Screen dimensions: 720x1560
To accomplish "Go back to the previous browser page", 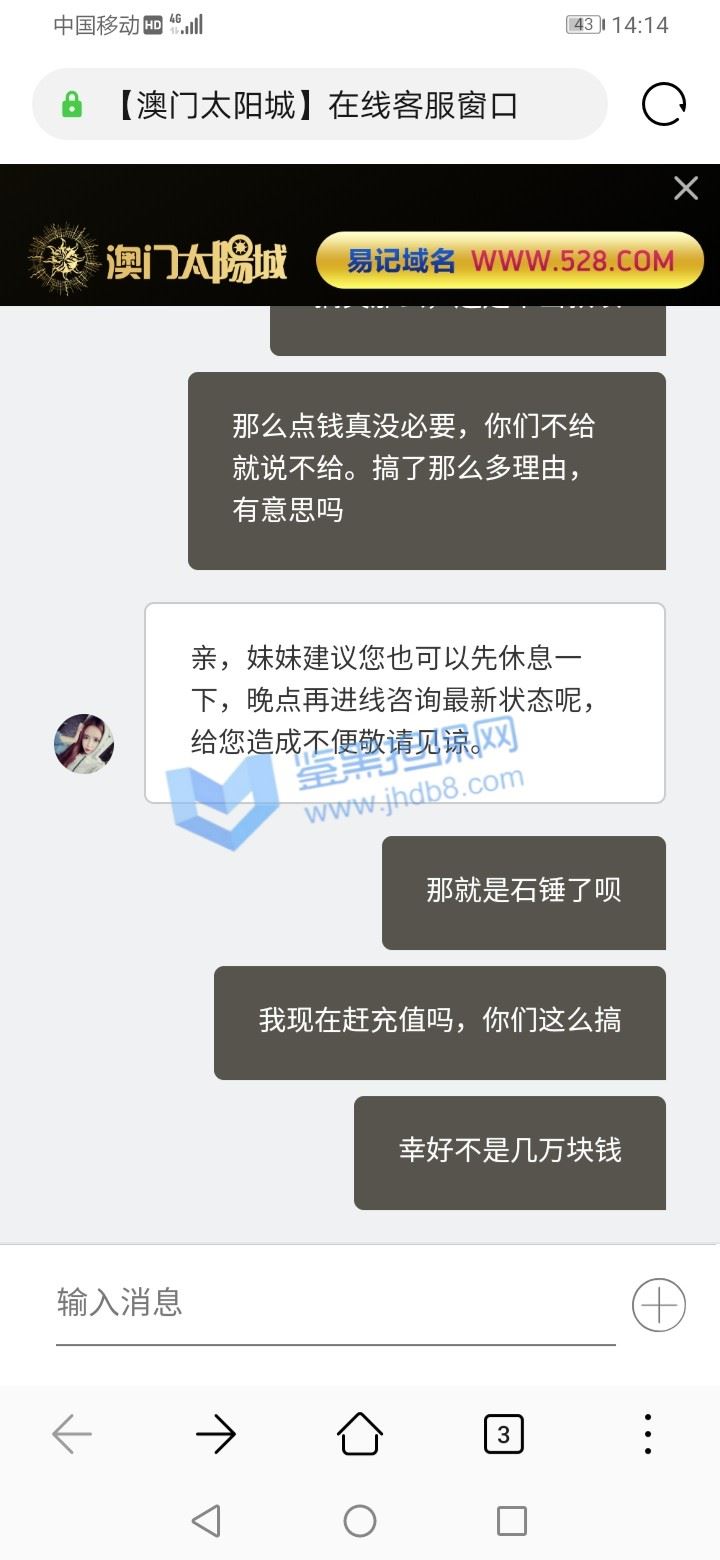I will pos(72,1435).
